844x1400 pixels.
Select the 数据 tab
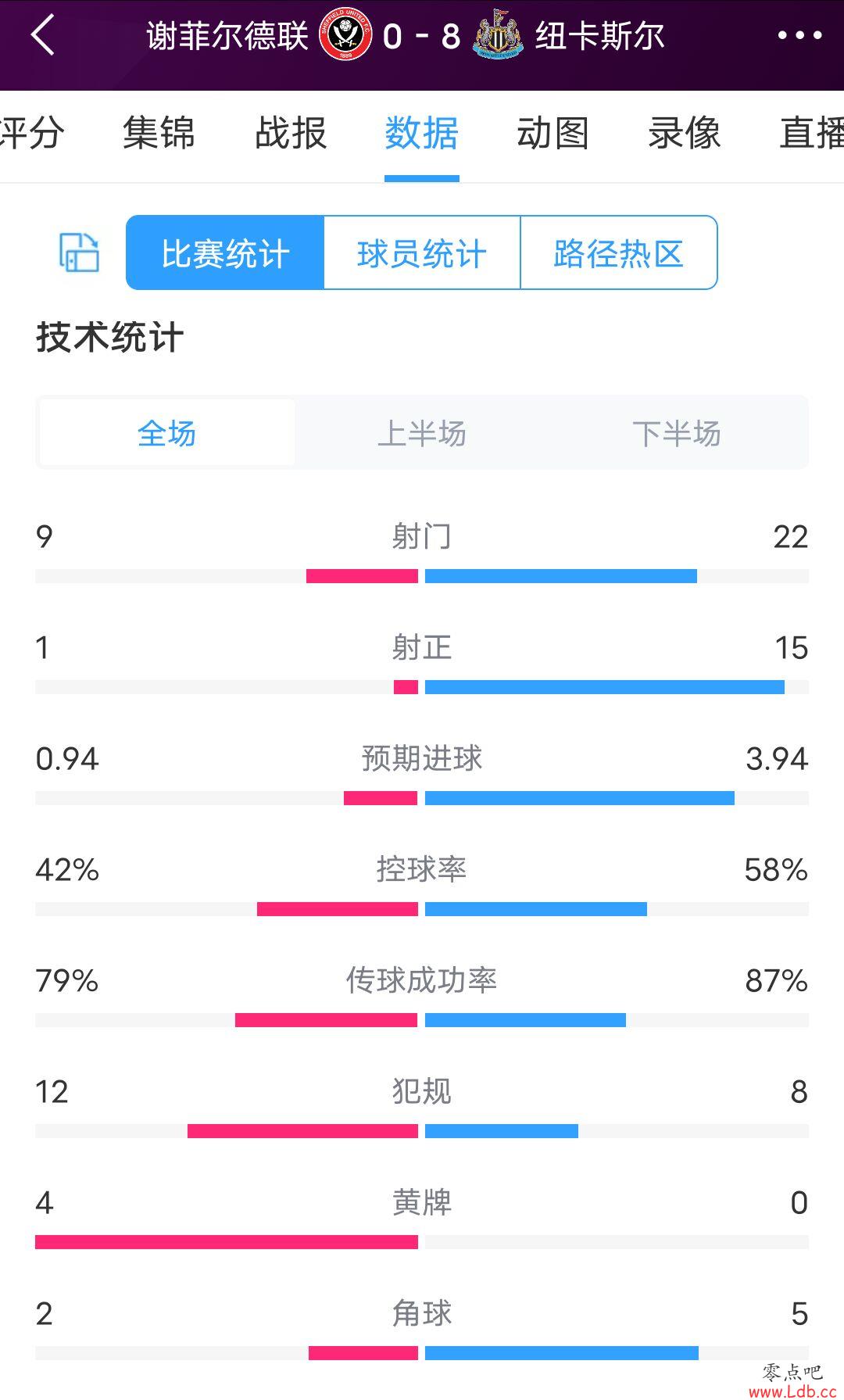(x=422, y=133)
